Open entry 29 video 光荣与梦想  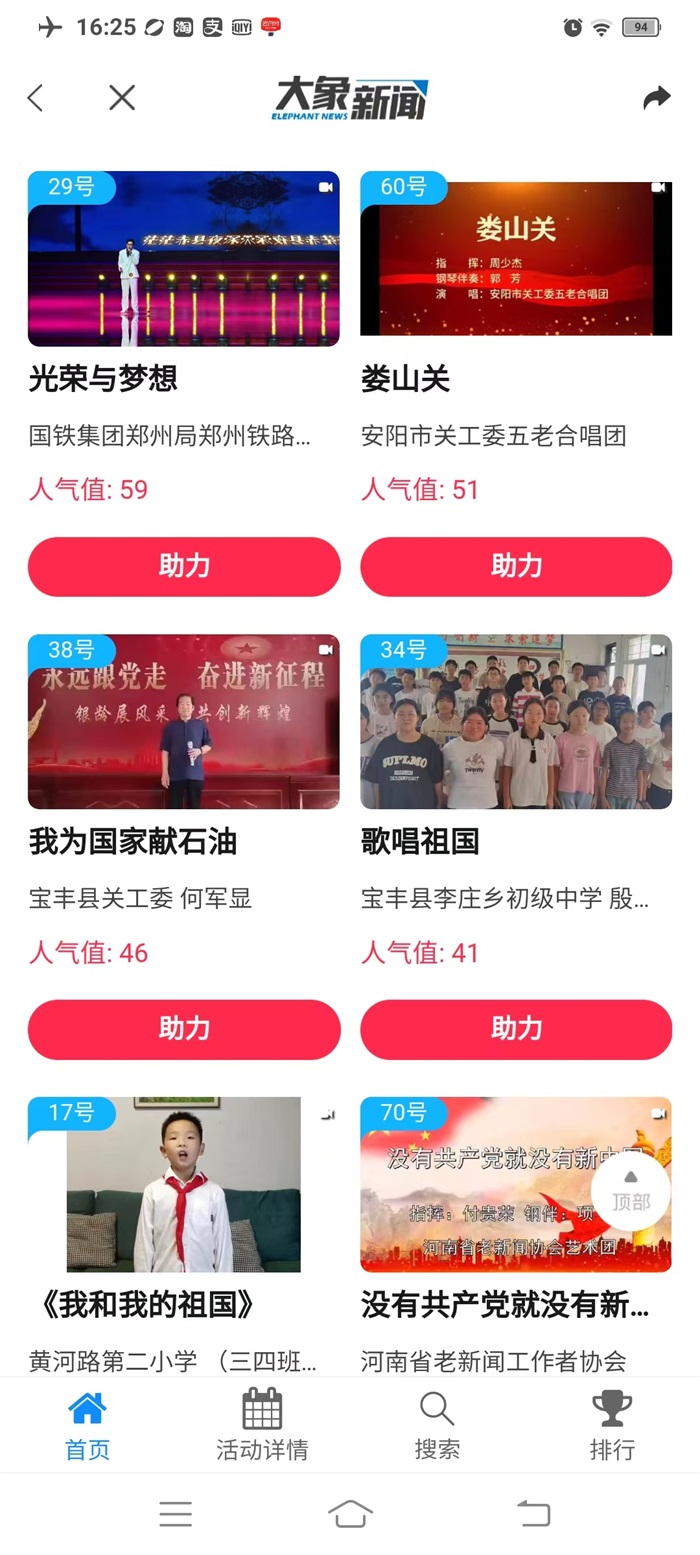pos(184,259)
